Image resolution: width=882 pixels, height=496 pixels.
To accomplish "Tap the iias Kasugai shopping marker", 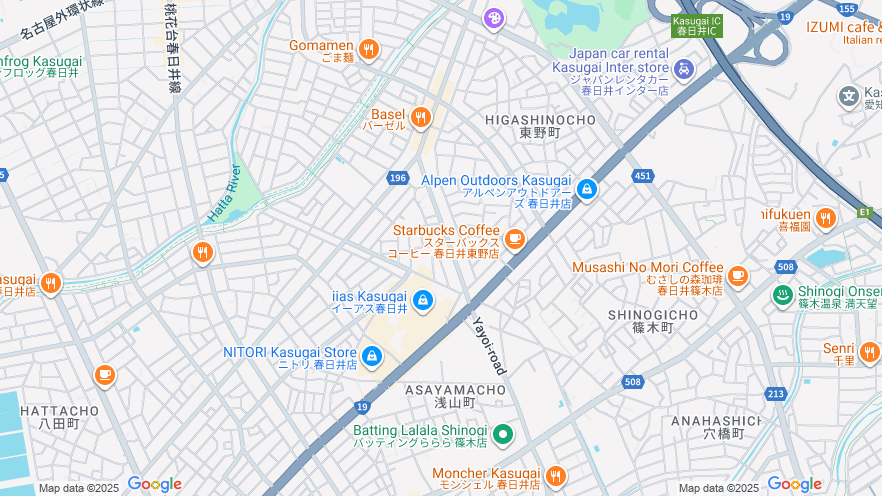I will click(422, 300).
